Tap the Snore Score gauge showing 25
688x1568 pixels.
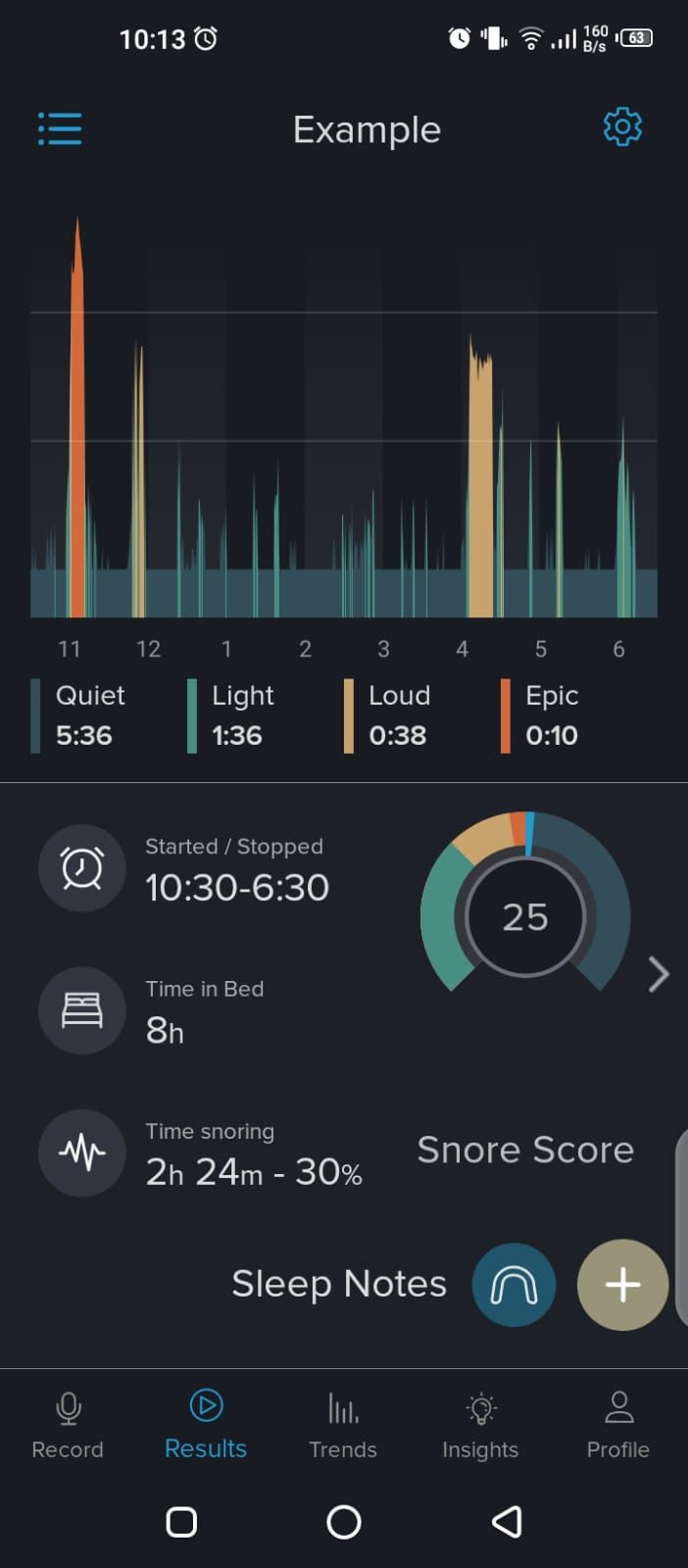coord(525,917)
